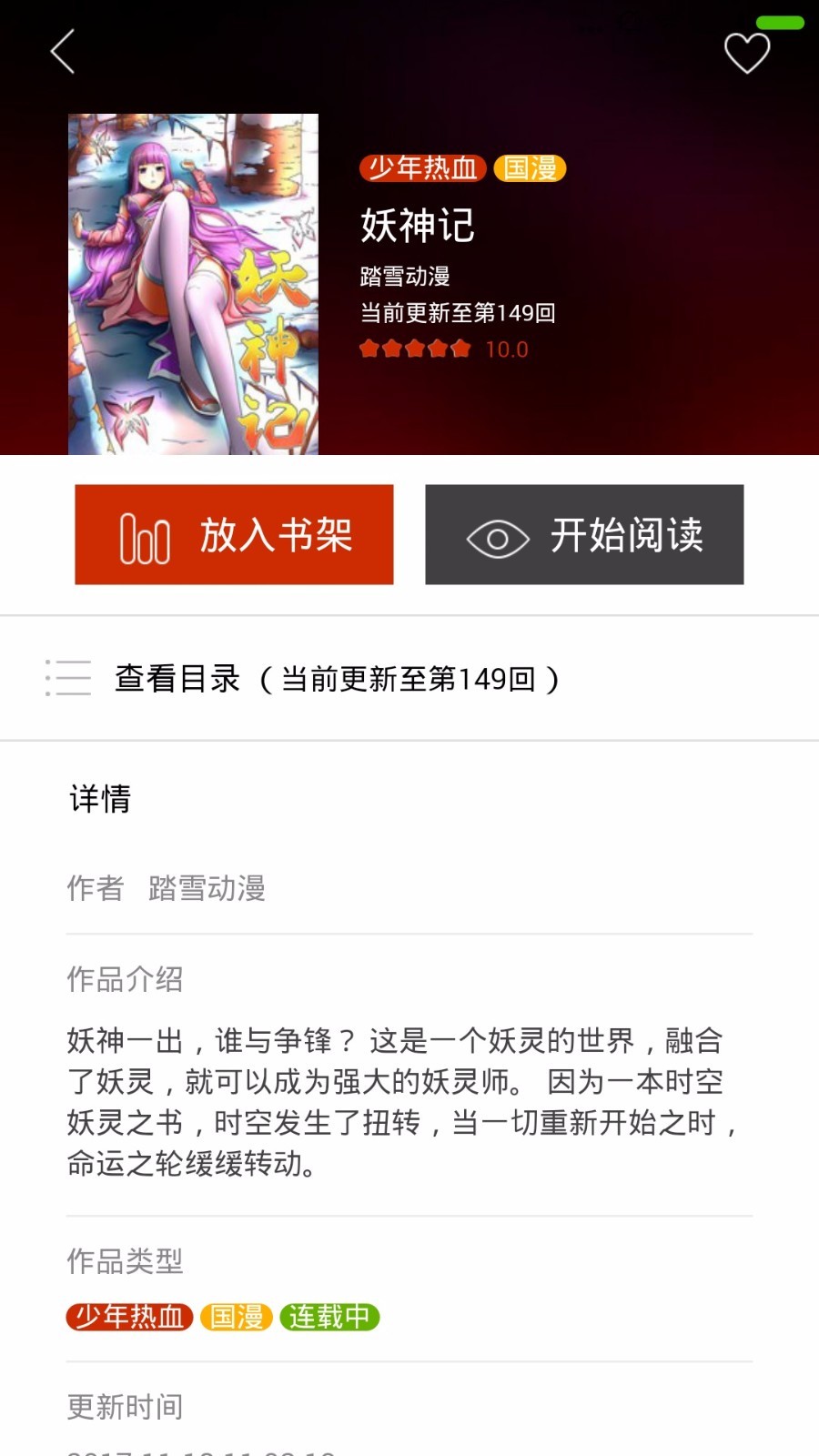Expand the 作品介绍 description section
Image resolution: width=819 pixels, height=1456 pixels.
click(x=124, y=979)
